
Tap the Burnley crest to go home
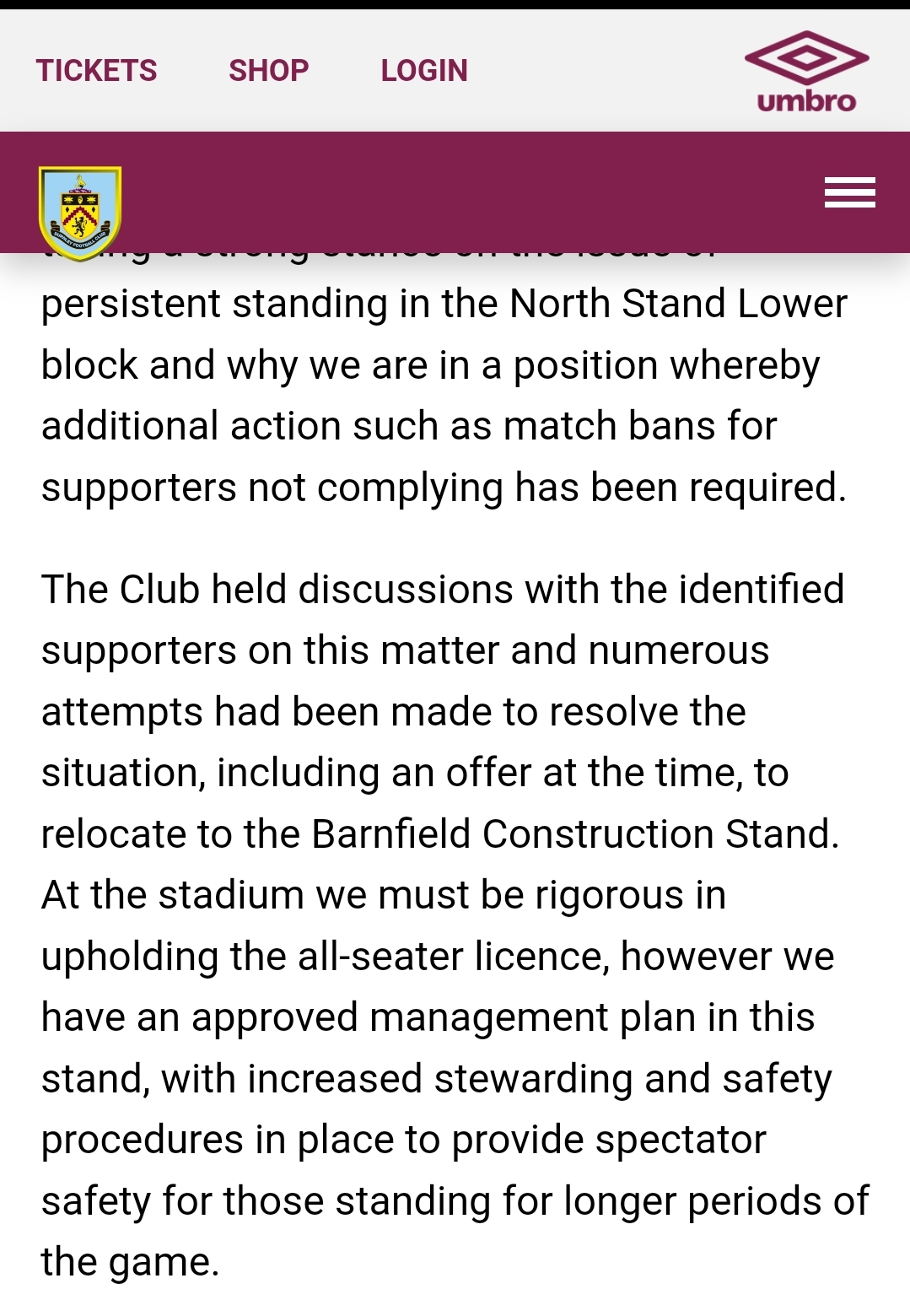click(80, 213)
